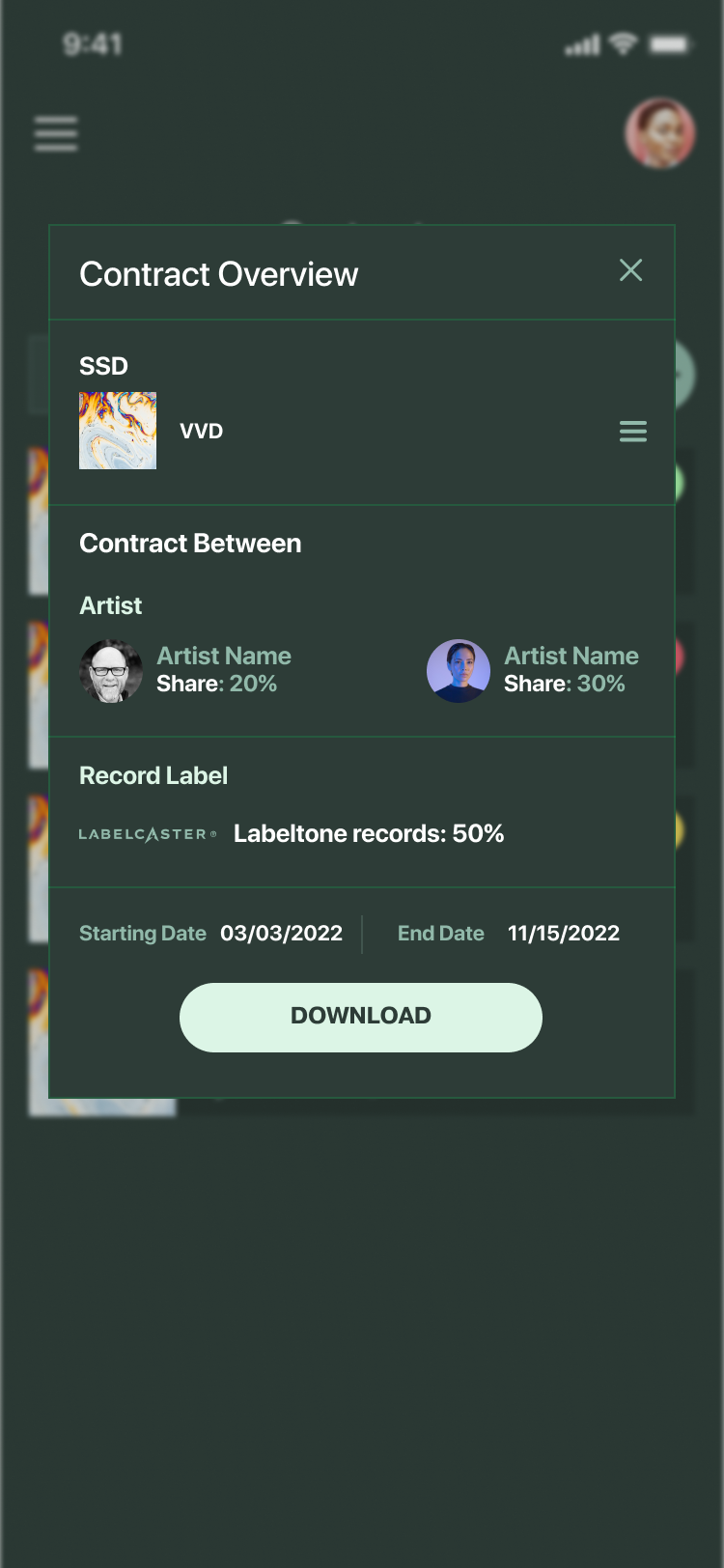Close the Contract Overview dialog
This screenshot has height=1568, width=724.
[x=630, y=270]
